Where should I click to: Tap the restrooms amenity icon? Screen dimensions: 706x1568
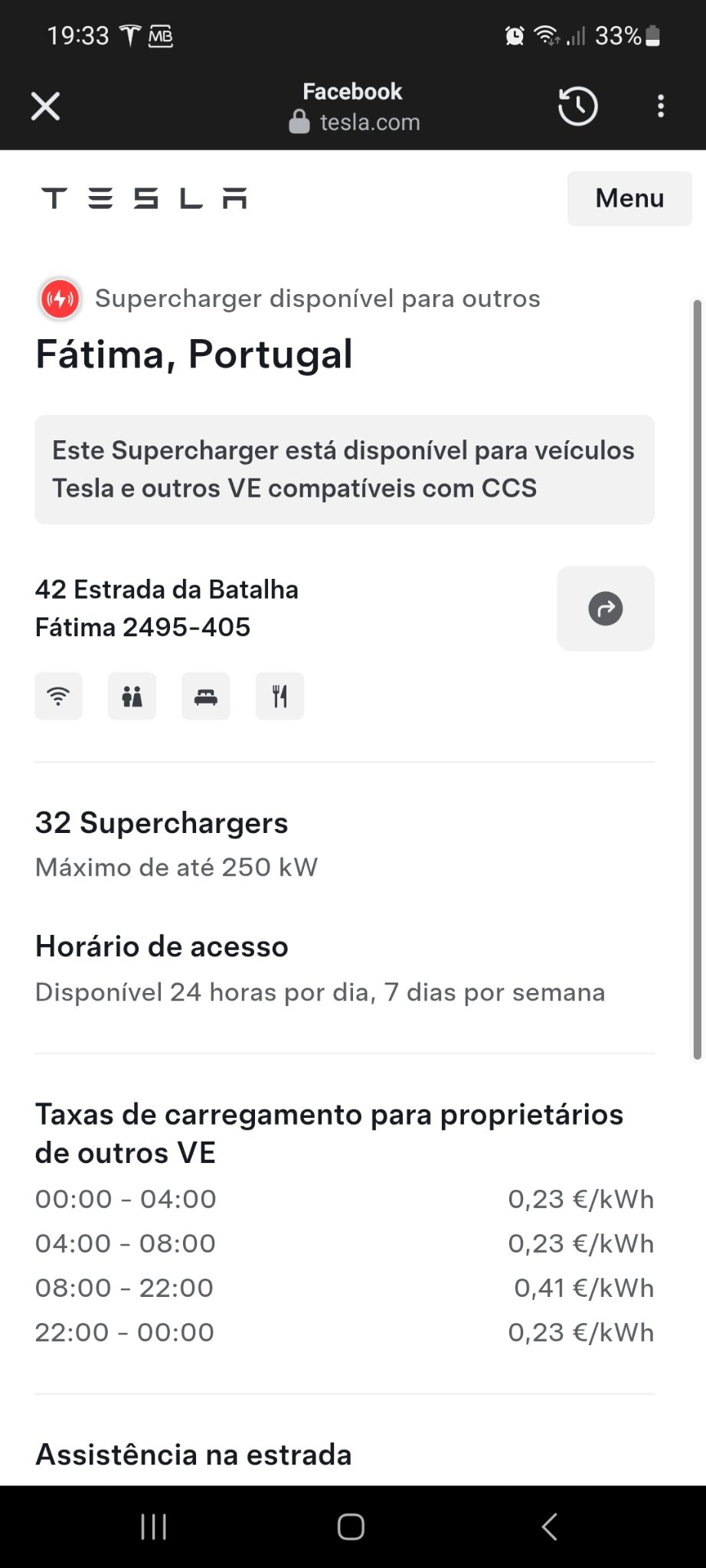click(132, 696)
